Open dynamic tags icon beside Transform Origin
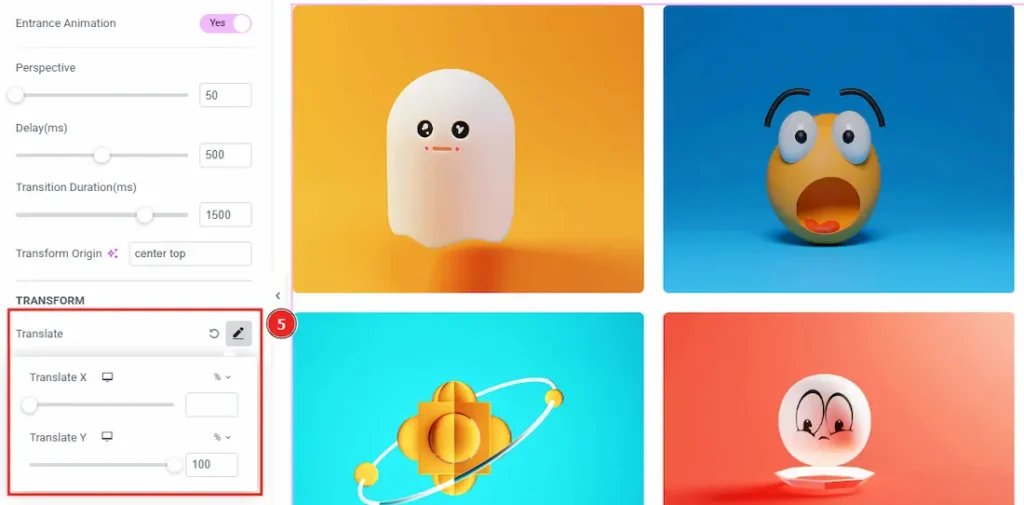The width and height of the screenshot is (1024, 505). pos(113,254)
